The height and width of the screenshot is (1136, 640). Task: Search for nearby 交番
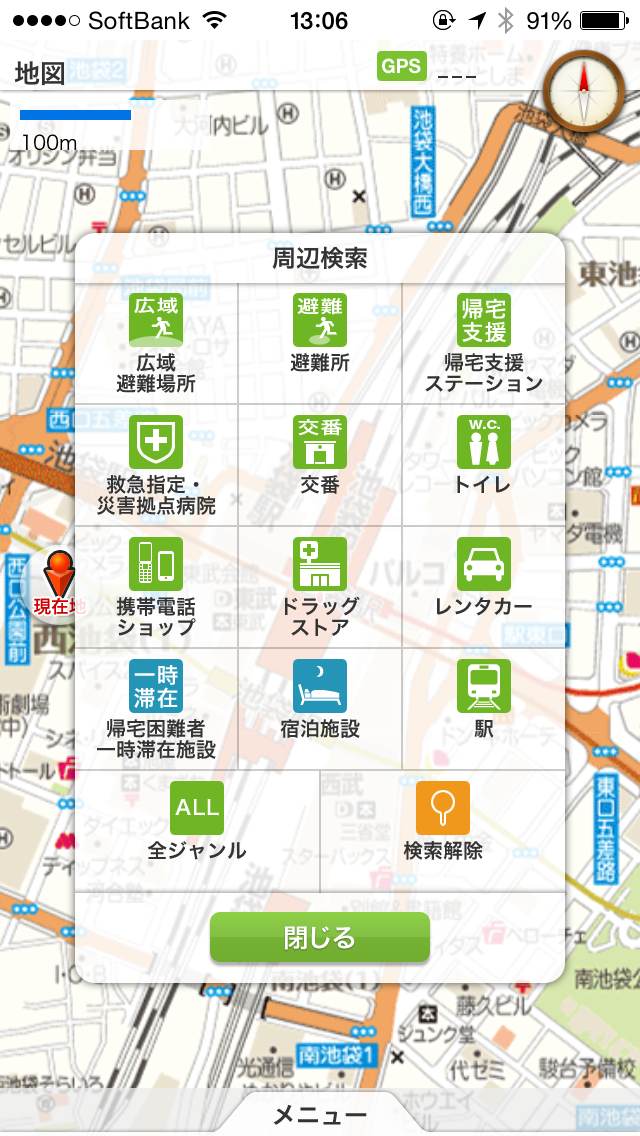click(320, 456)
